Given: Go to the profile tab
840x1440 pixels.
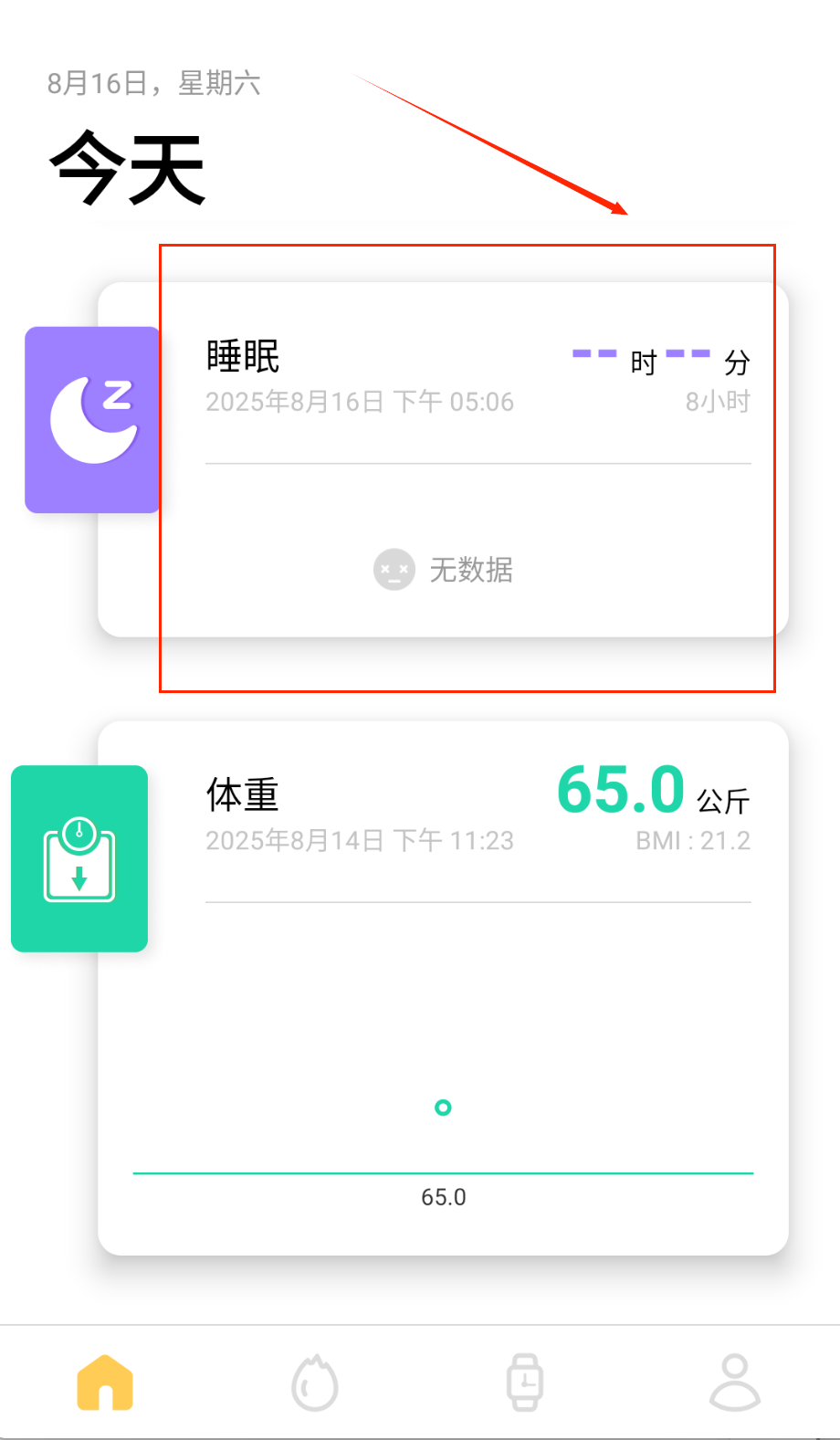Looking at the screenshot, I should point(735,1382).
